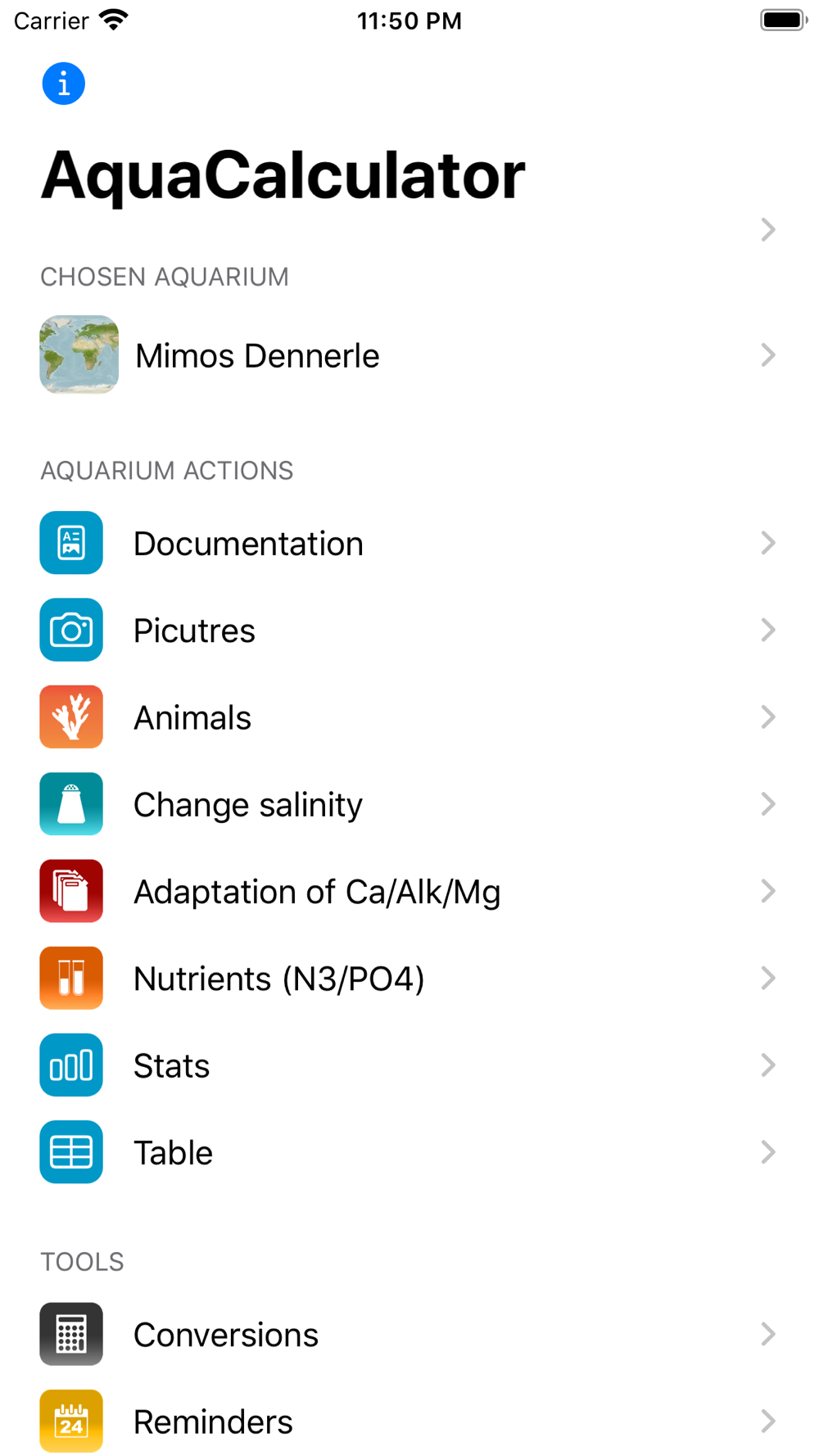Open Reminders

409,1421
